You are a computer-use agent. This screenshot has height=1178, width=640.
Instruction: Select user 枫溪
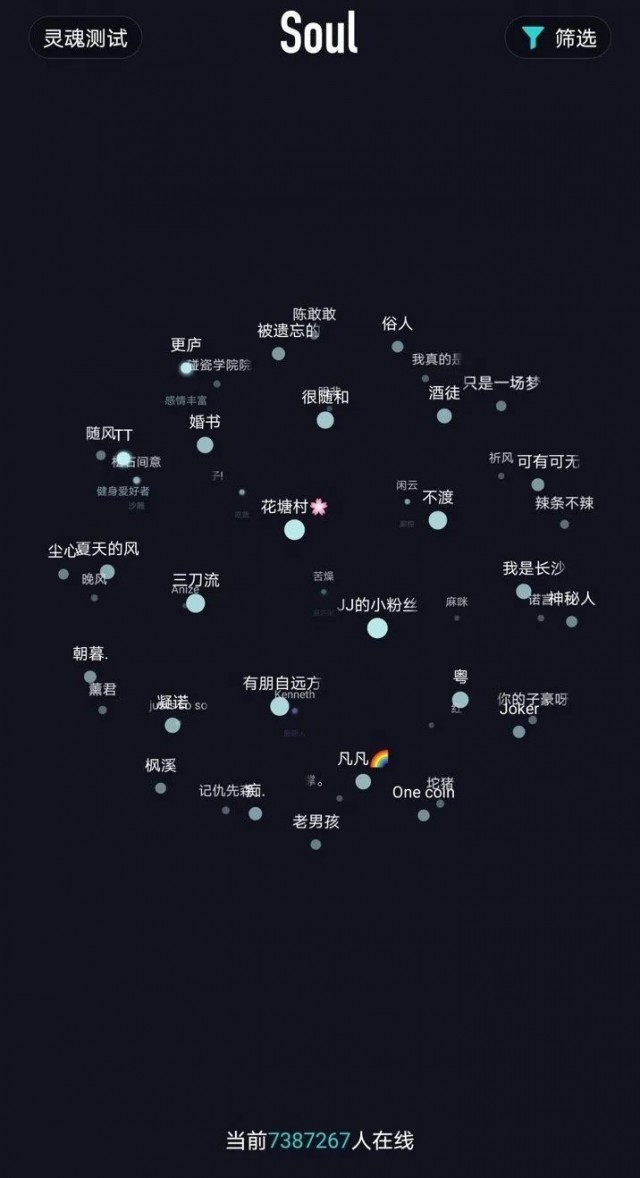pos(160,788)
